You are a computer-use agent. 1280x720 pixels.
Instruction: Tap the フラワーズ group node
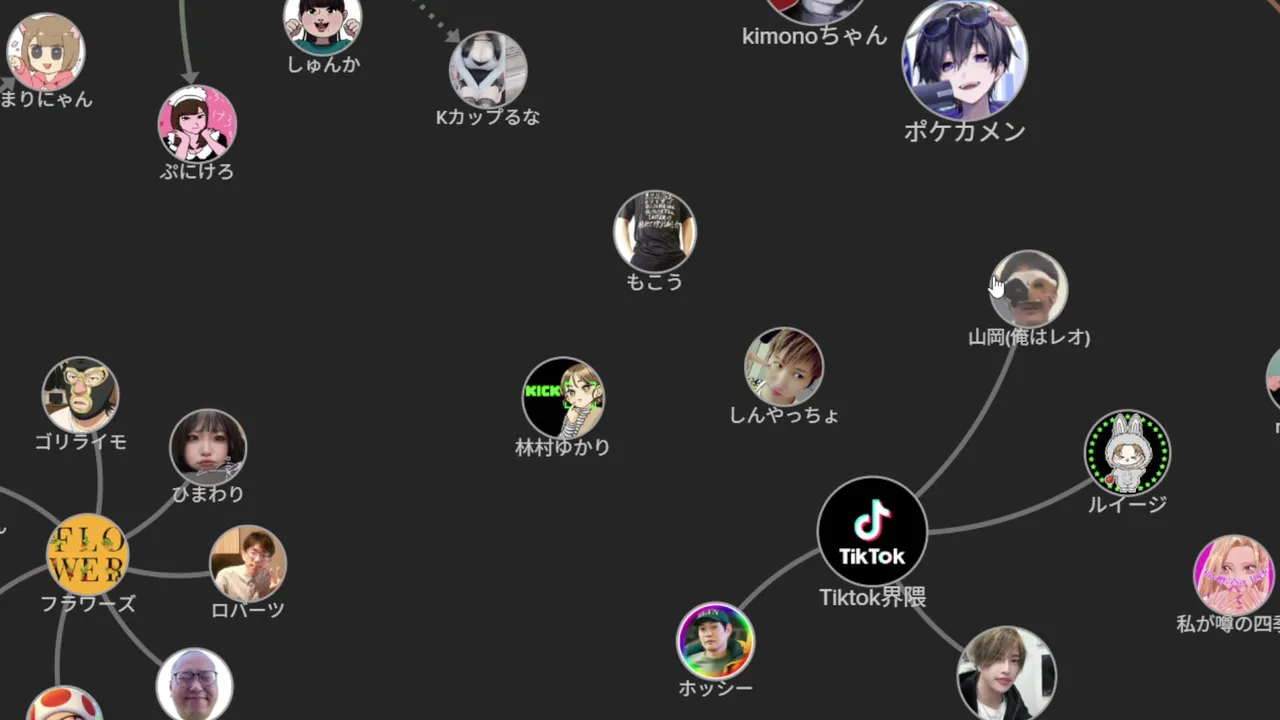tap(88, 554)
